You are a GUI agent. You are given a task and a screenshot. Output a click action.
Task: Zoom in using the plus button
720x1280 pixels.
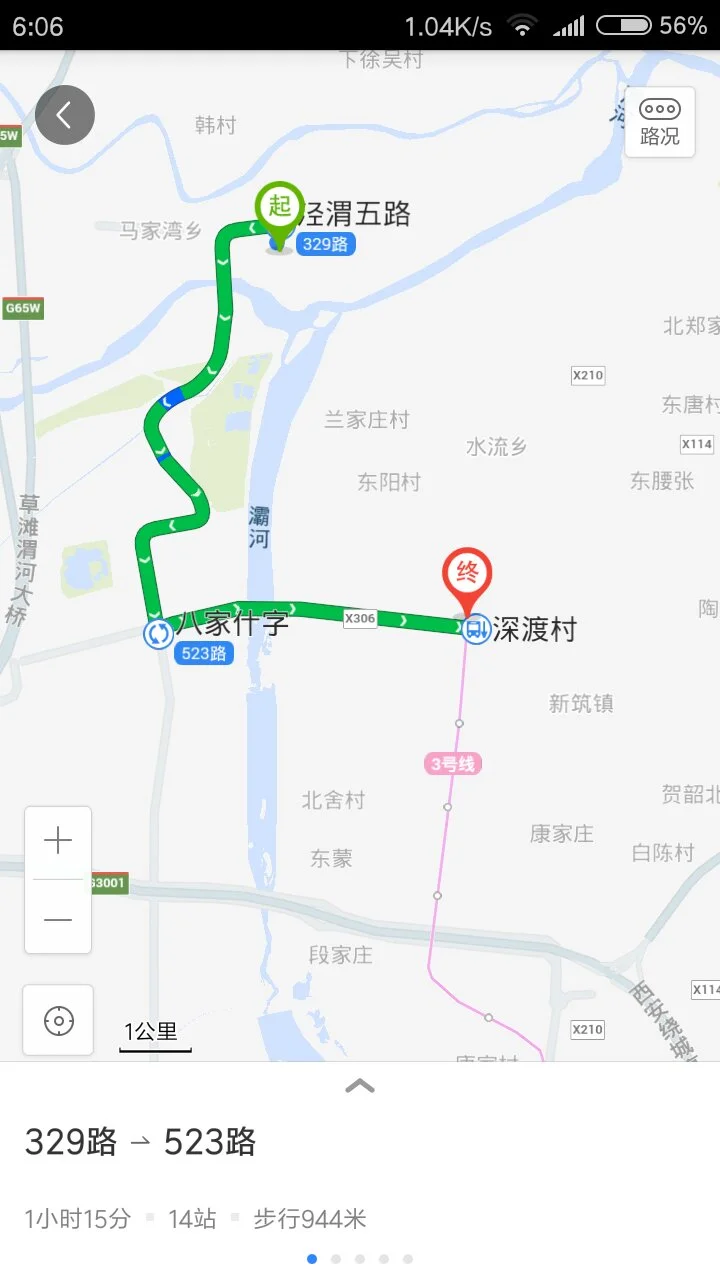coord(57,840)
